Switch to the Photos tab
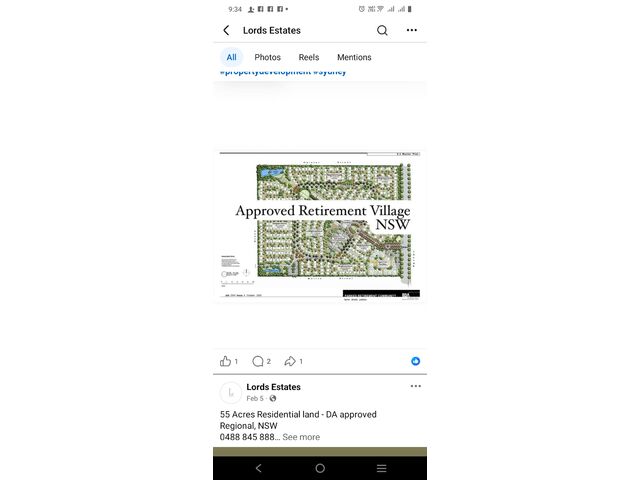The image size is (640, 480). [267, 57]
